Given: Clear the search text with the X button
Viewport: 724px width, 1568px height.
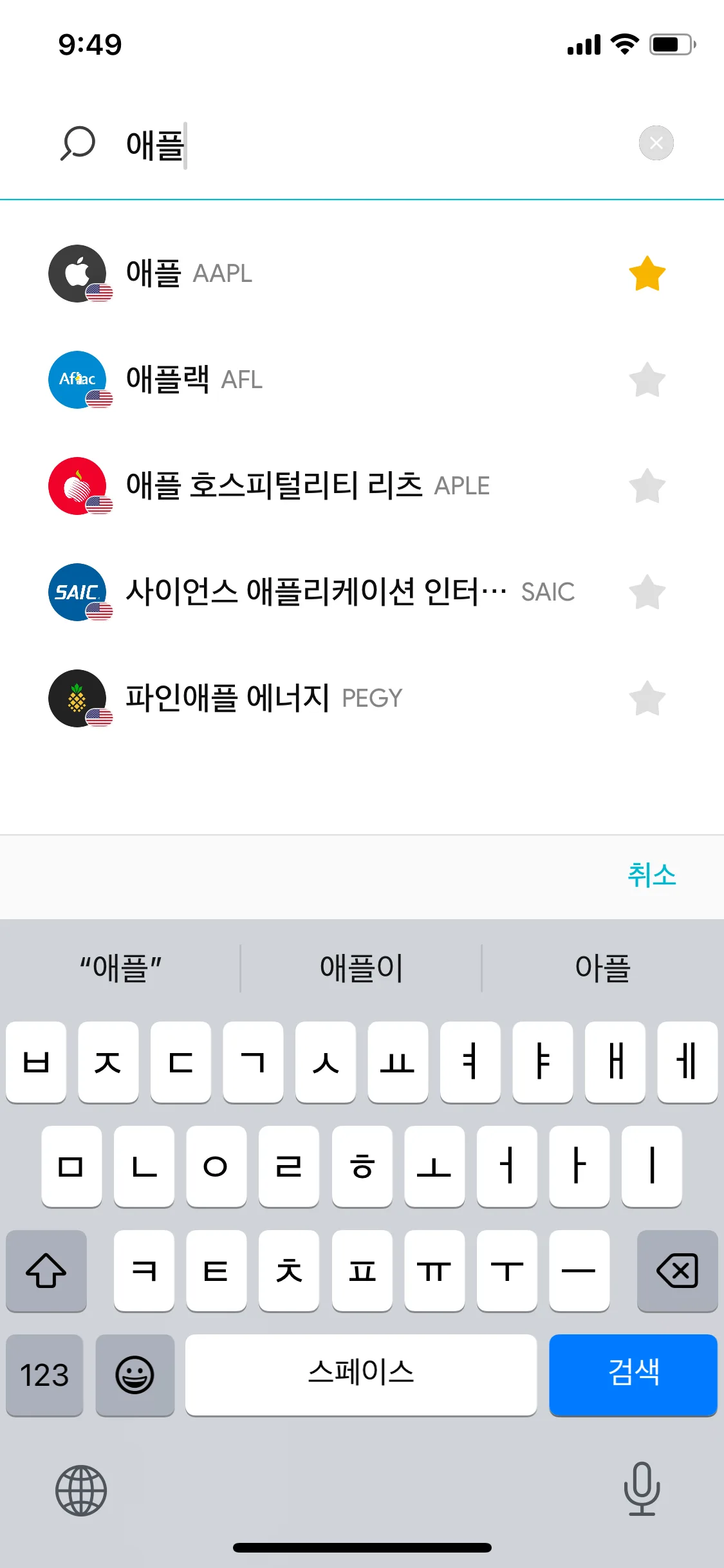Looking at the screenshot, I should (x=656, y=143).
